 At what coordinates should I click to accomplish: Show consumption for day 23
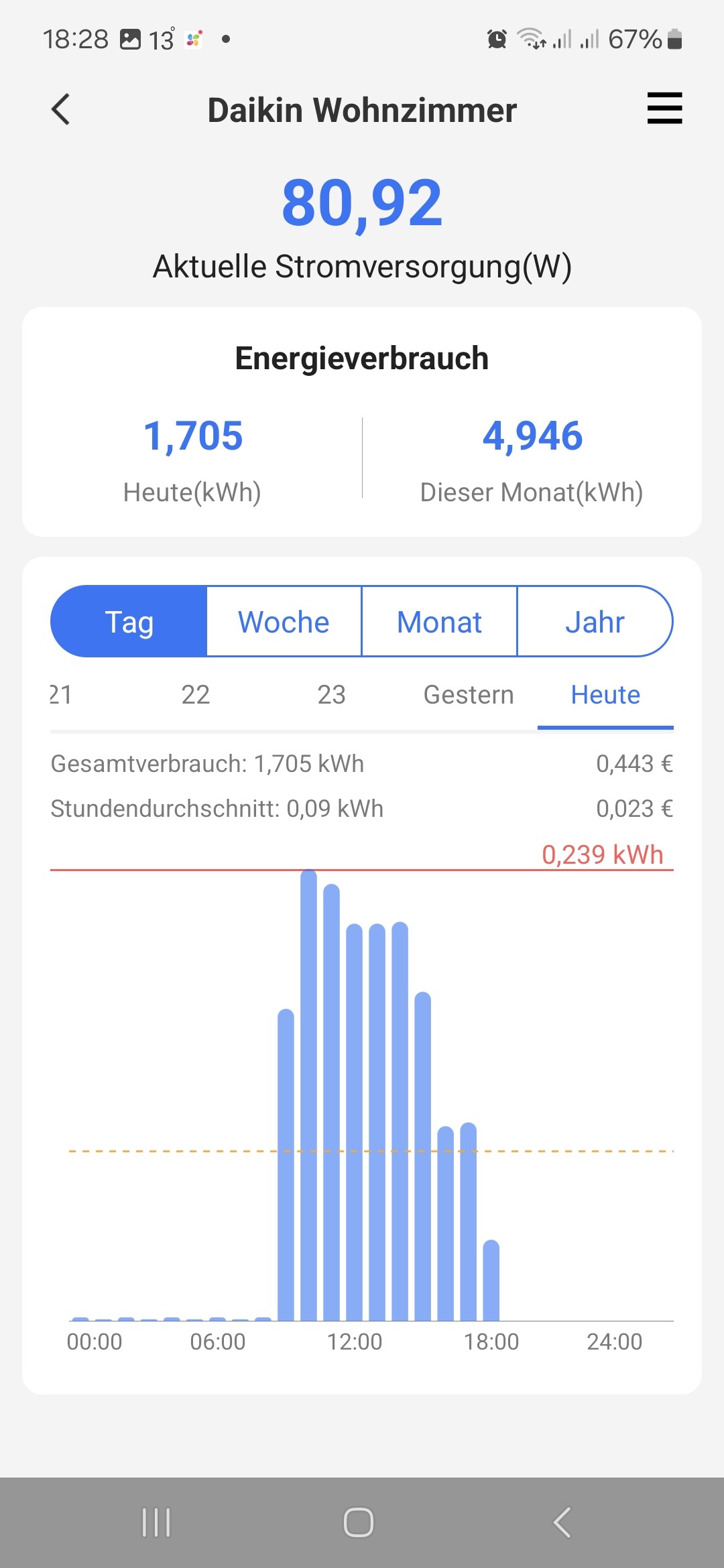click(332, 695)
